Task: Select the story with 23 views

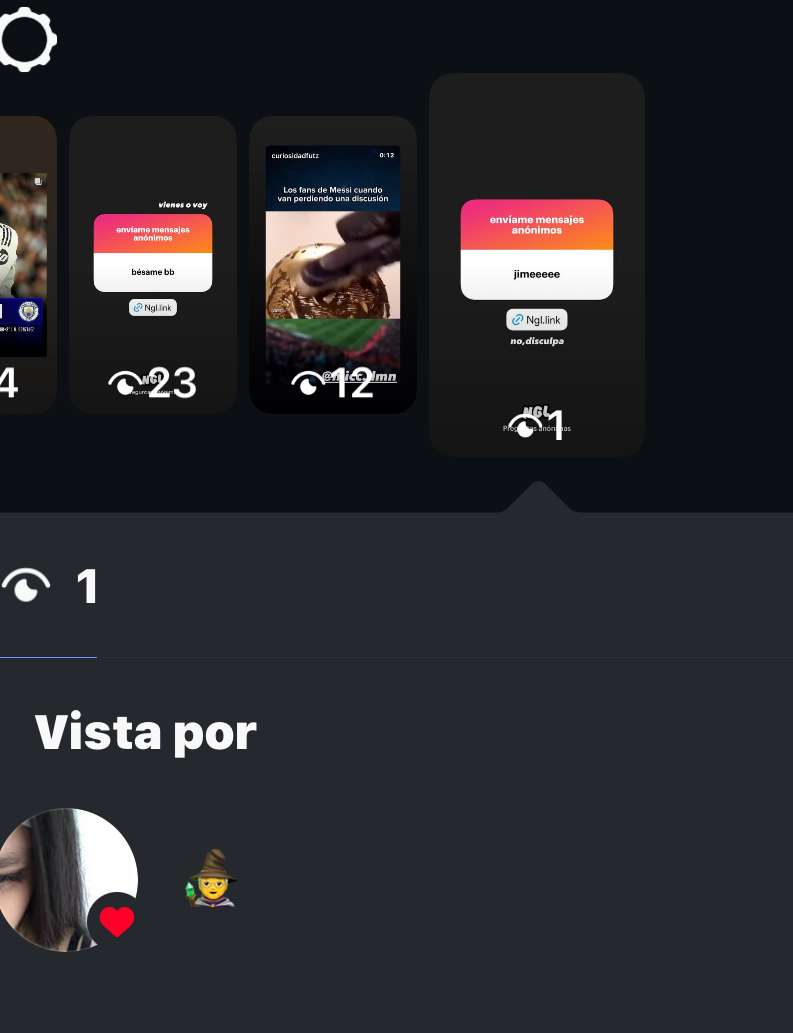Action: click(x=153, y=265)
